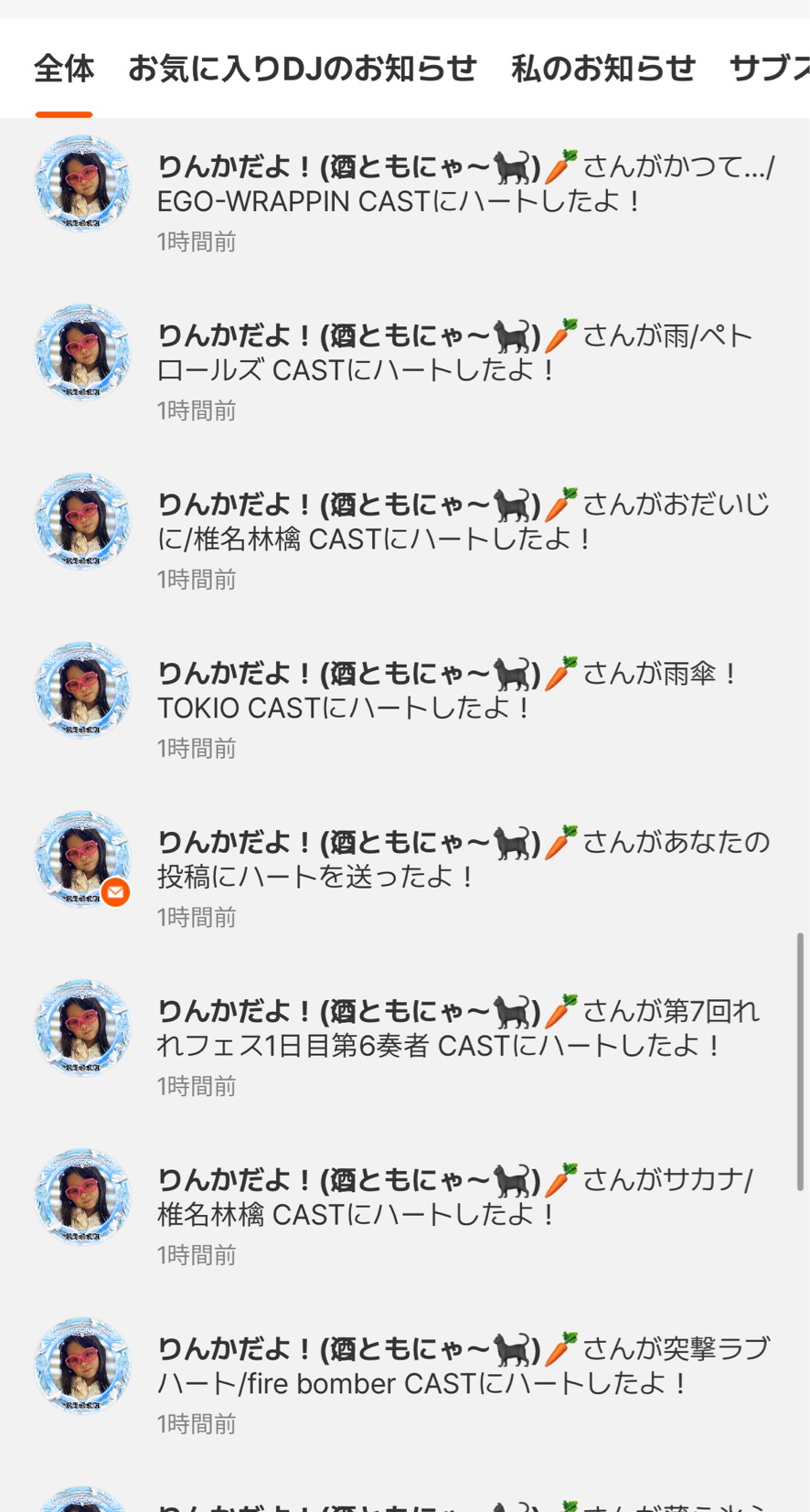Click the avatar for the れれフェス notification

coord(81,1027)
